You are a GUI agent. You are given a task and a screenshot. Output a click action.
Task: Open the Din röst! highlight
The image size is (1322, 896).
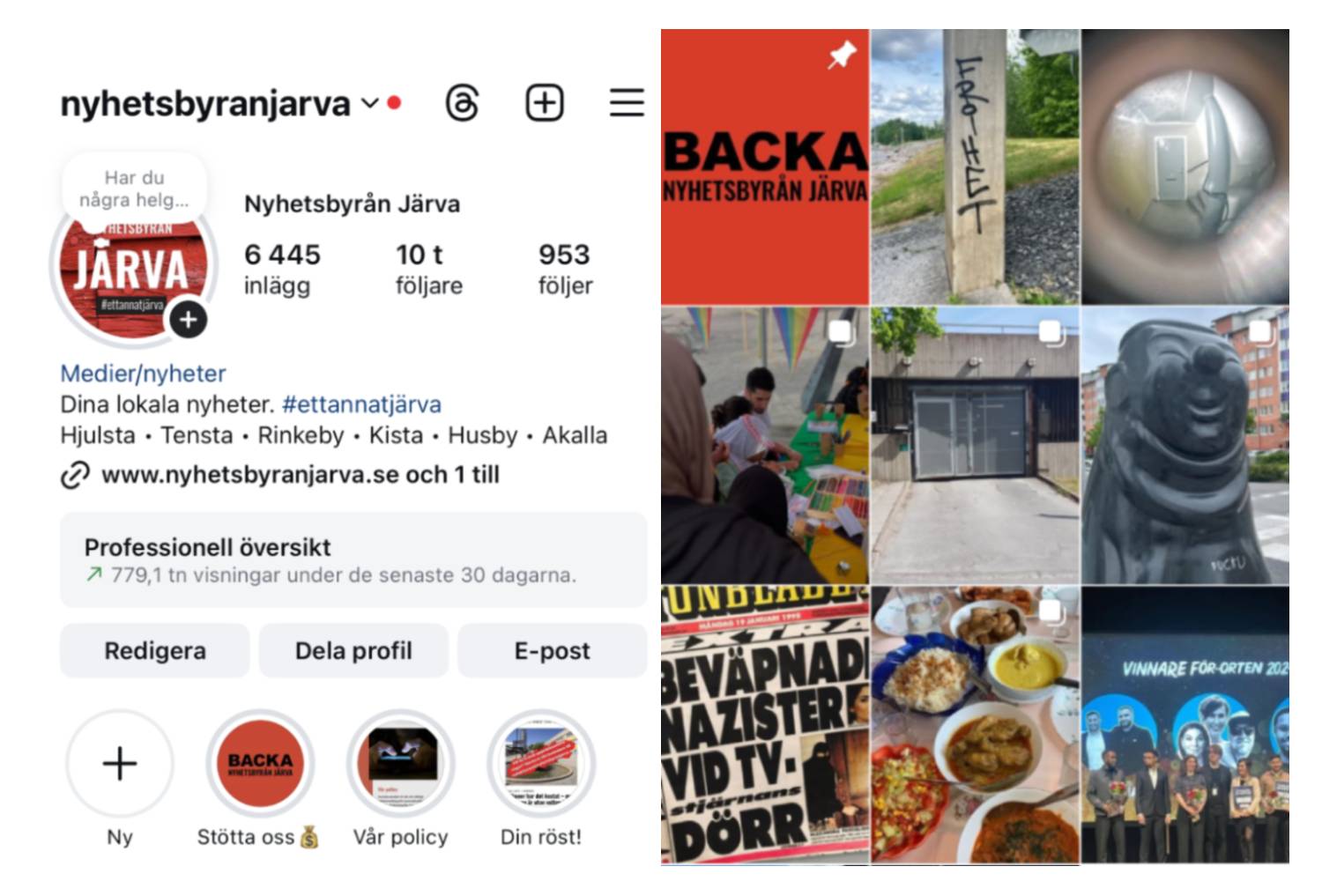[541, 764]
